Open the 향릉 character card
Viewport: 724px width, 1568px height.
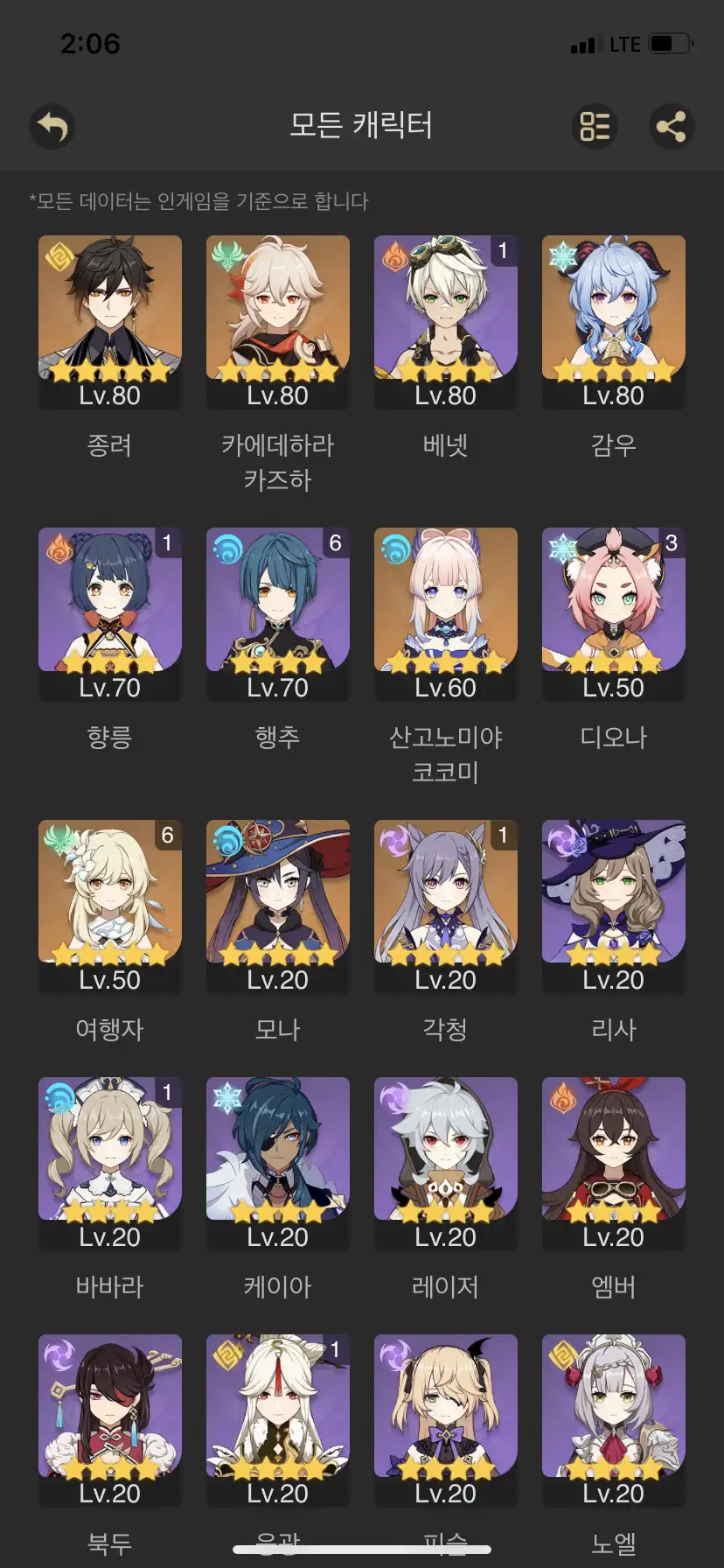pos(110,613)
